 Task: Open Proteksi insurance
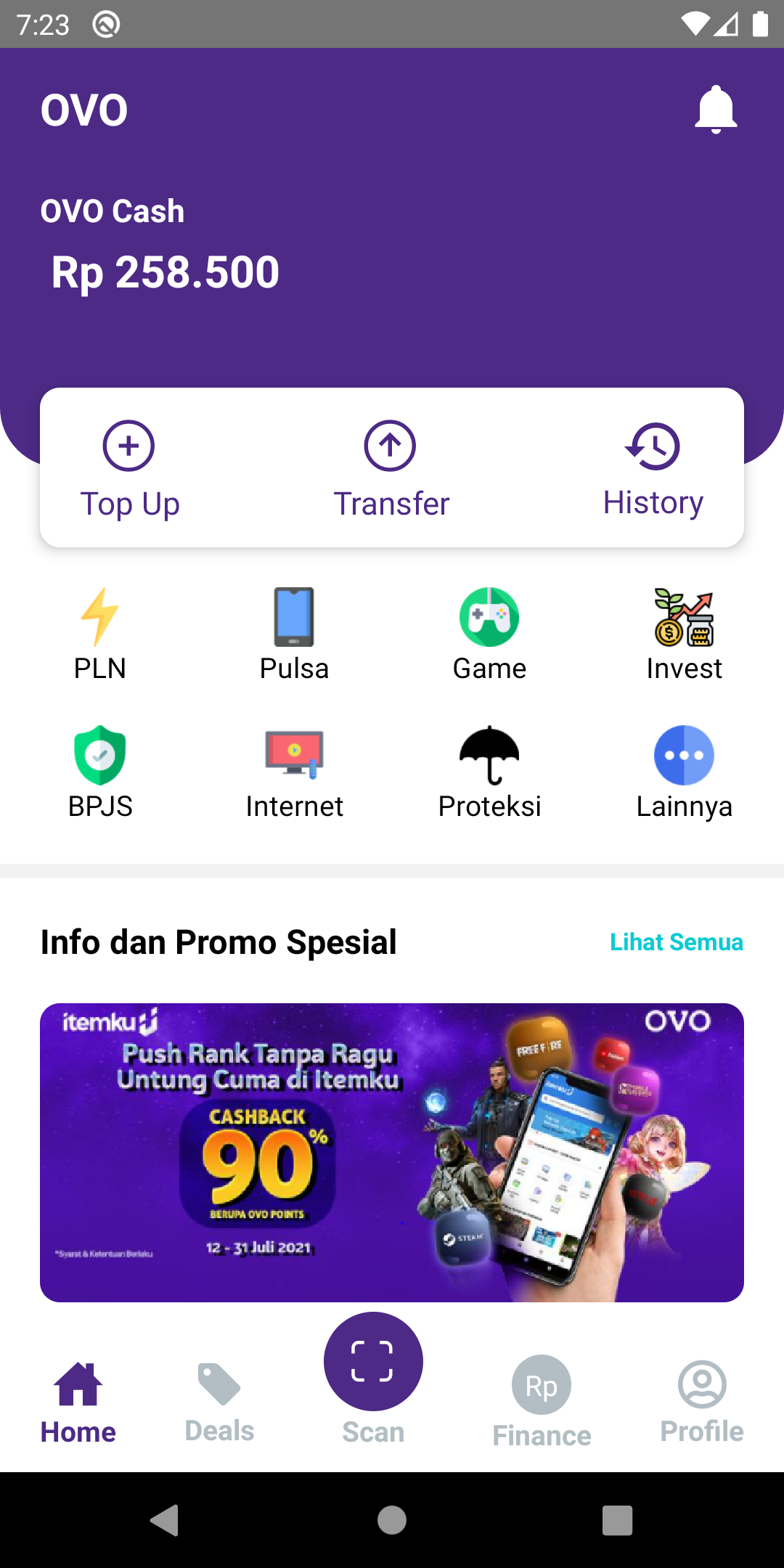tap(489, 771)
